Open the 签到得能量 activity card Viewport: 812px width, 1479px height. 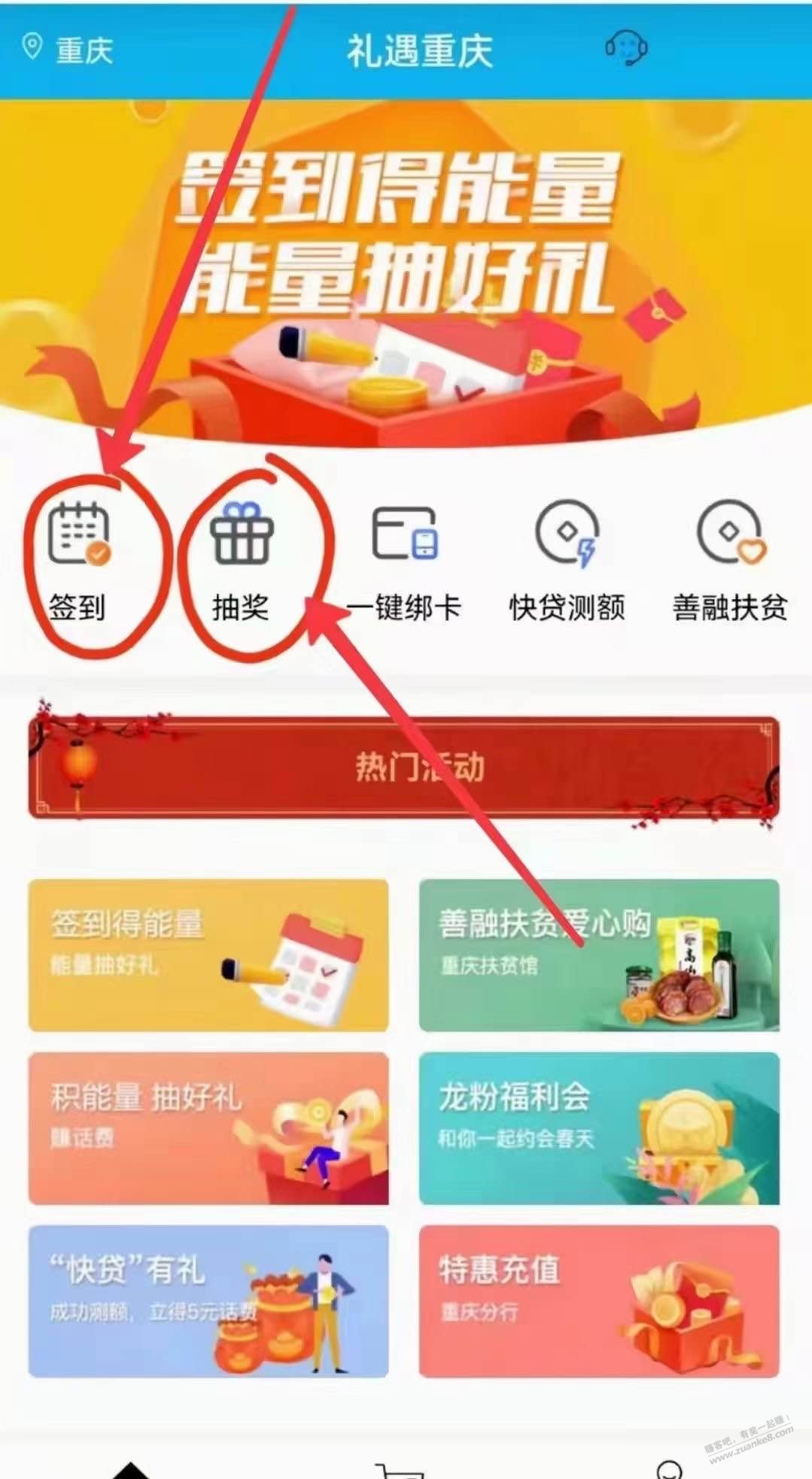coord(208,954)
